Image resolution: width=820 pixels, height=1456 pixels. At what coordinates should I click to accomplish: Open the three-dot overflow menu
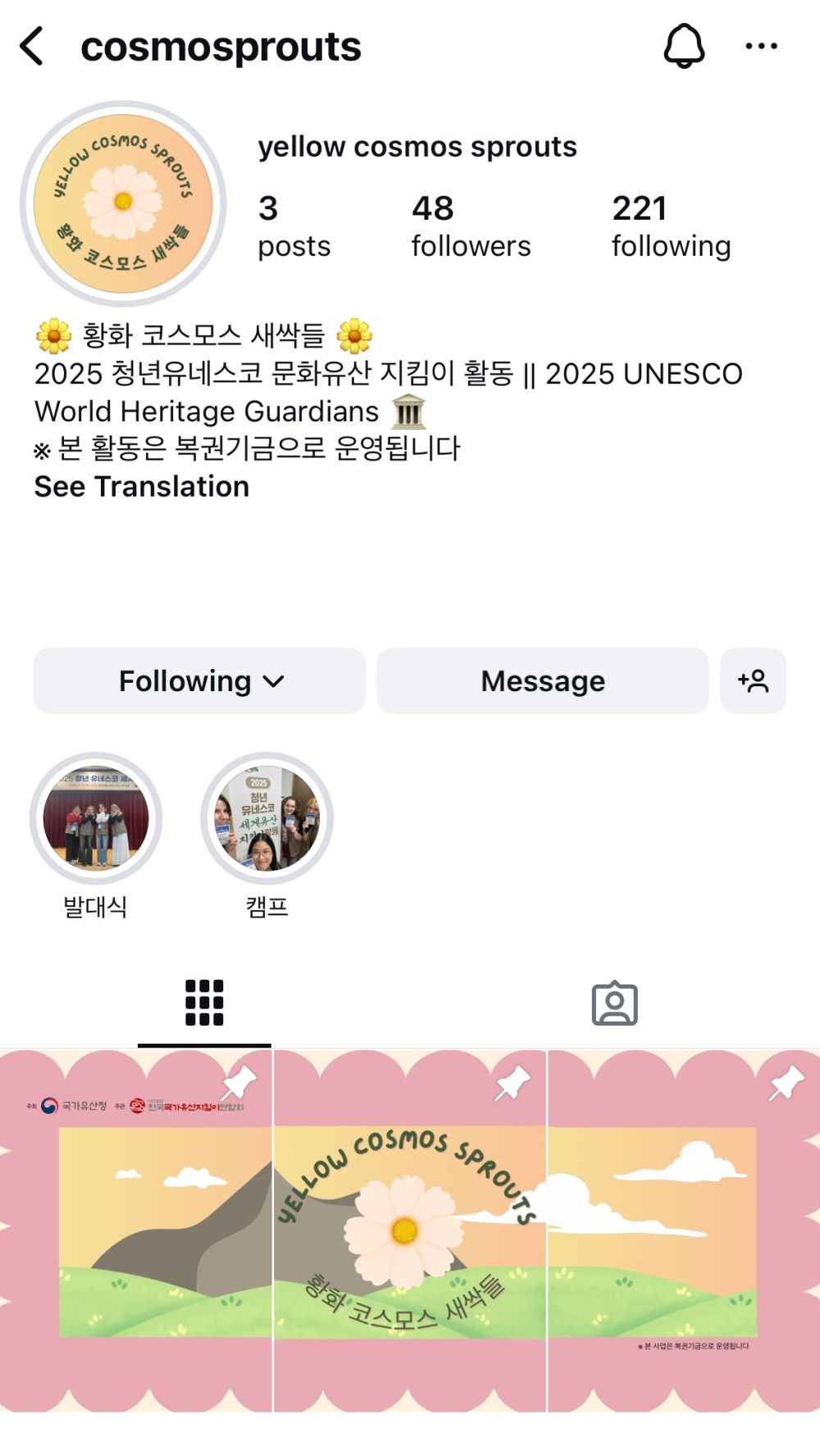(761, 46)
